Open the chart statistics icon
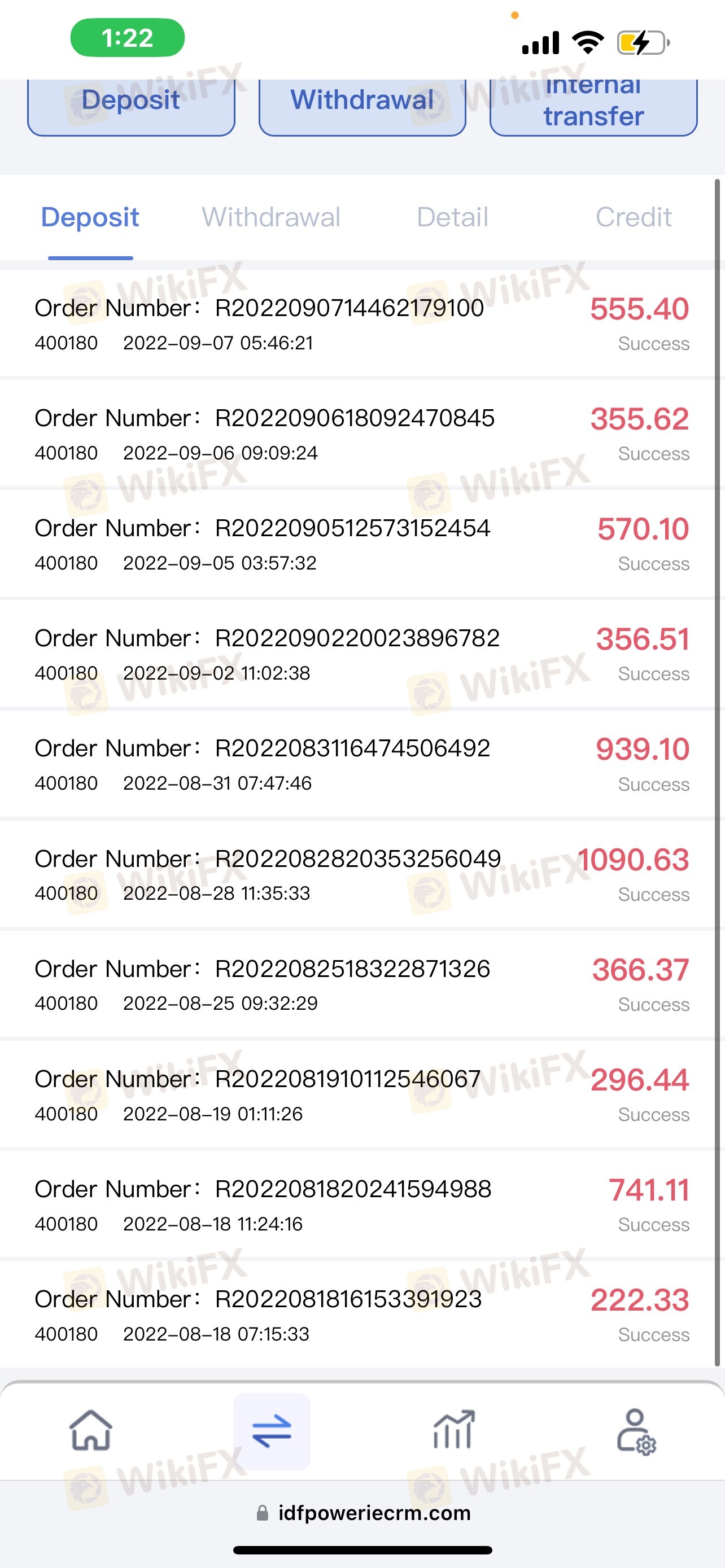The width and height of the screenshot is (725, 1568). [453, 1430]
